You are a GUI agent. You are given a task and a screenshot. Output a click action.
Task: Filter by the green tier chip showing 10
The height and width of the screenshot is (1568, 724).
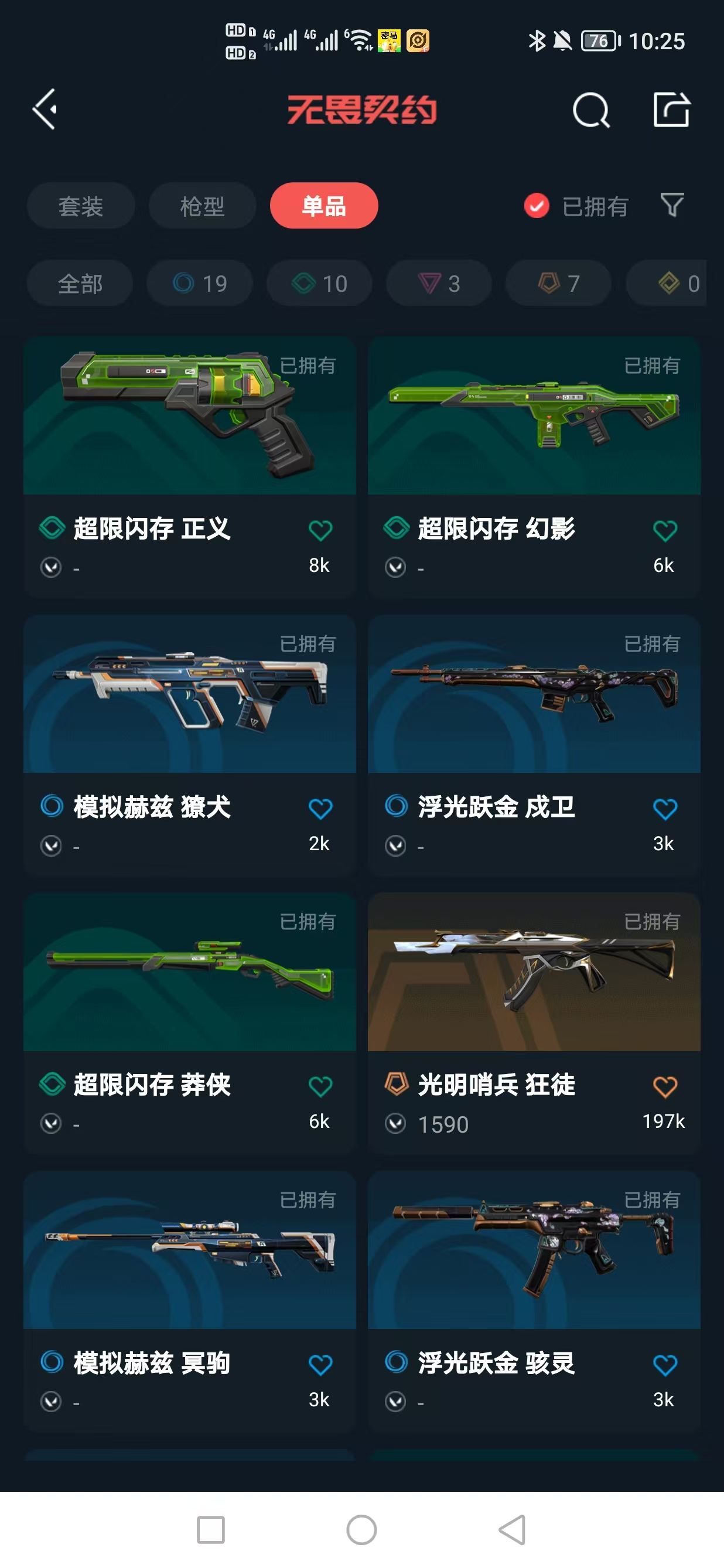(x=319, y=283)
